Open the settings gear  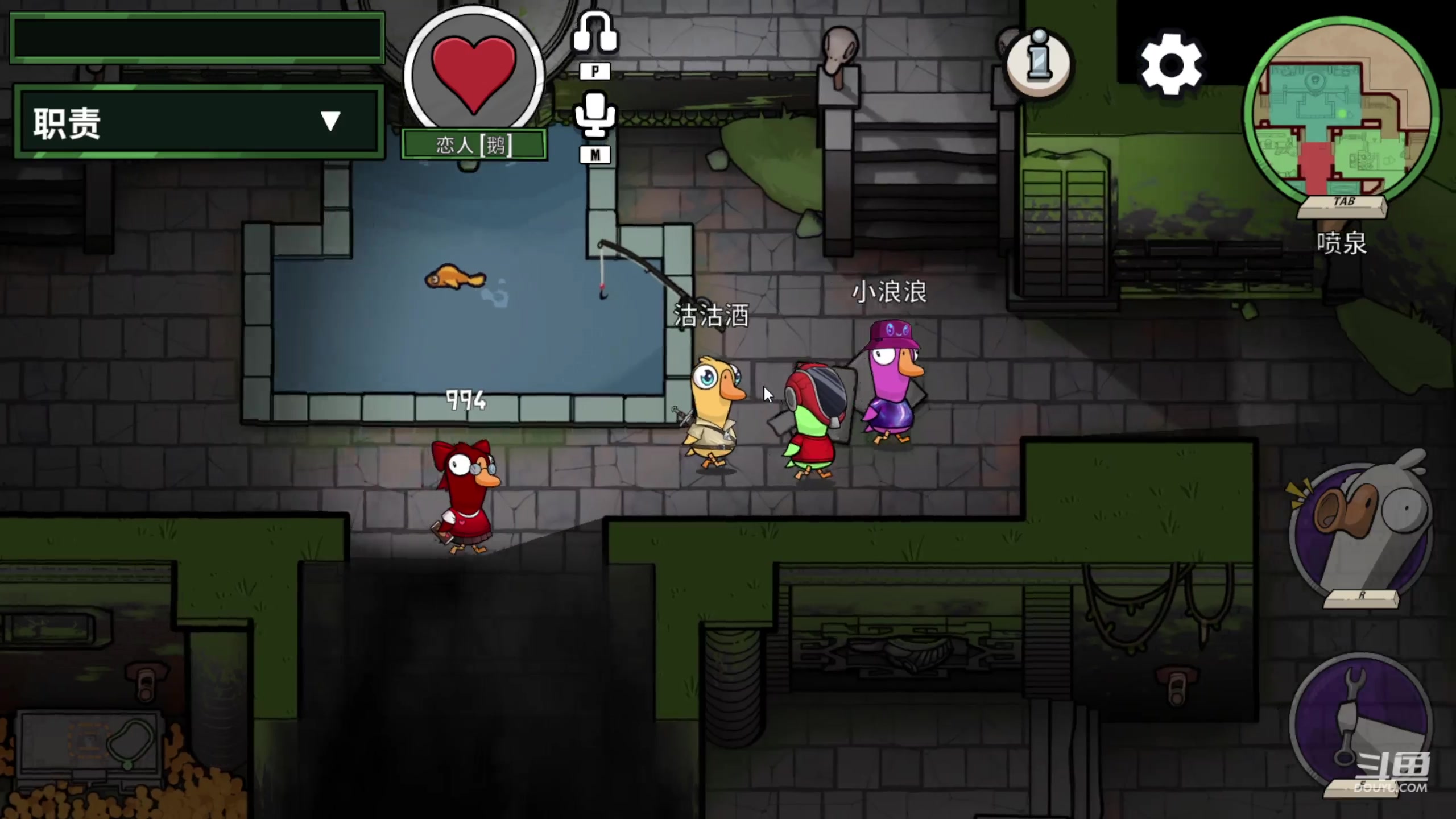tap(1171, 64)
